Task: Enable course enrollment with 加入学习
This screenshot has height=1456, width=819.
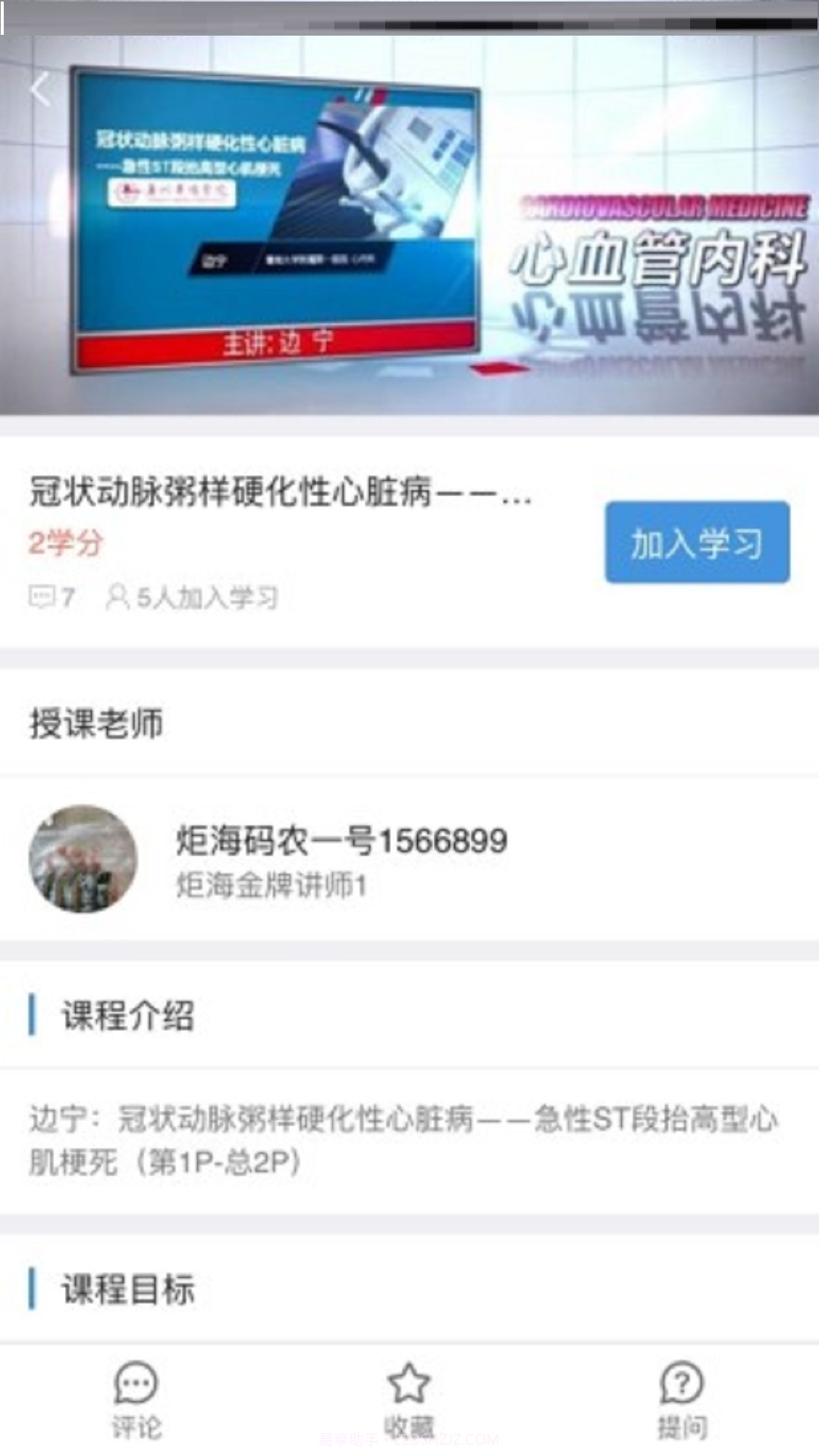Action: (695, 543)
